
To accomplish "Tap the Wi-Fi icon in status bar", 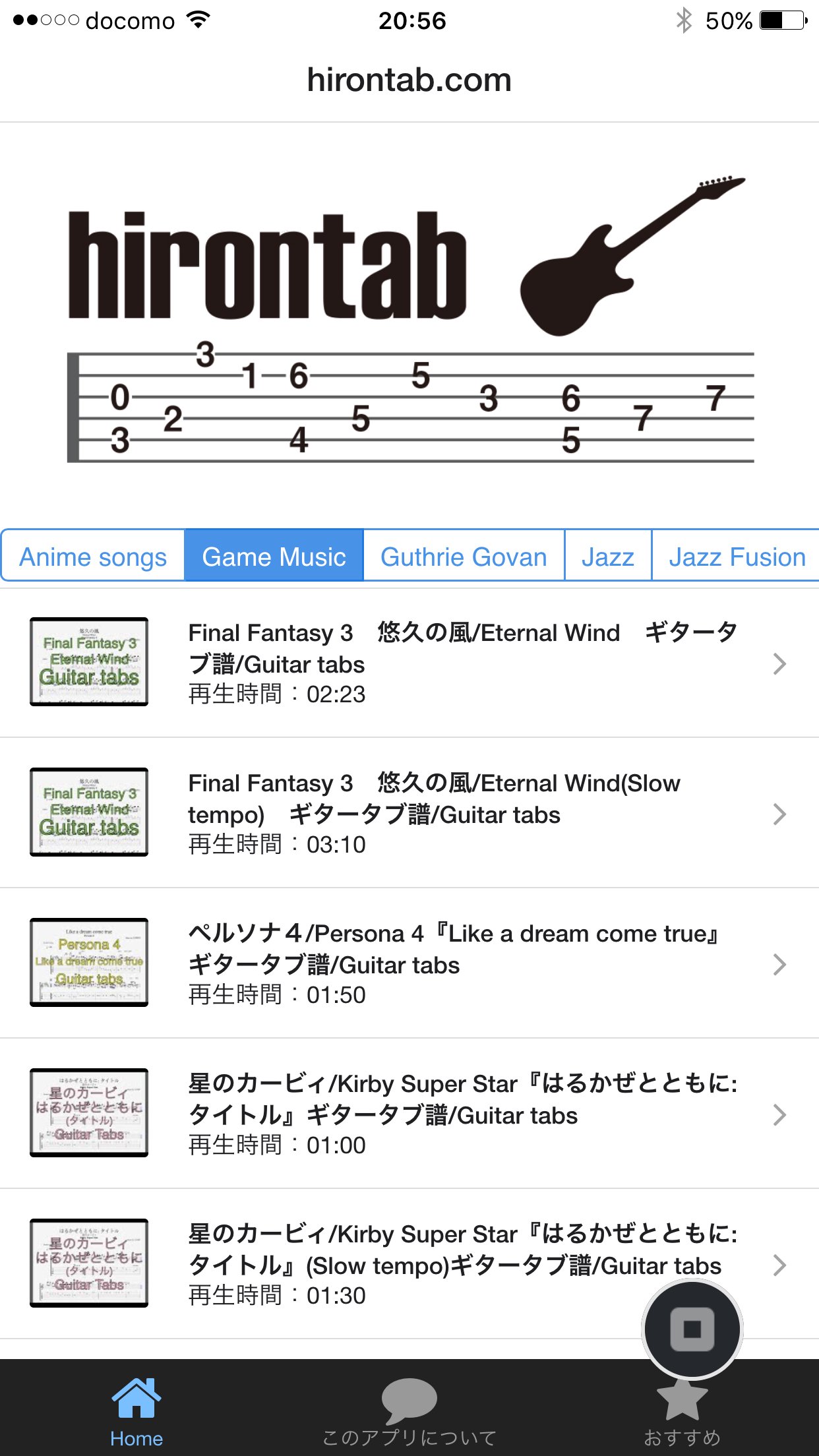I will tap(195, 20).
